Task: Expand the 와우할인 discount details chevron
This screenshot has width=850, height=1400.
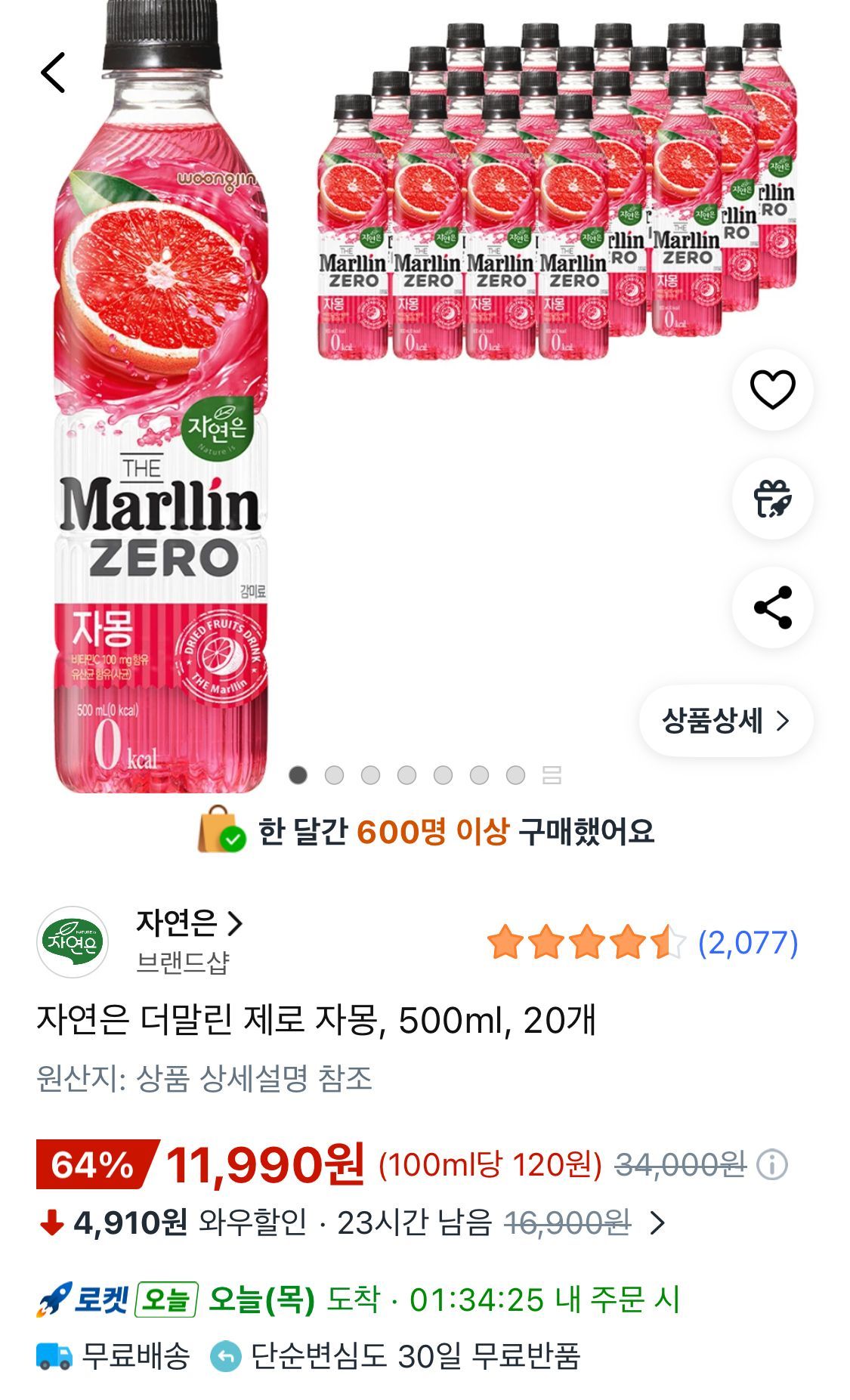Action: [657, 1223]
